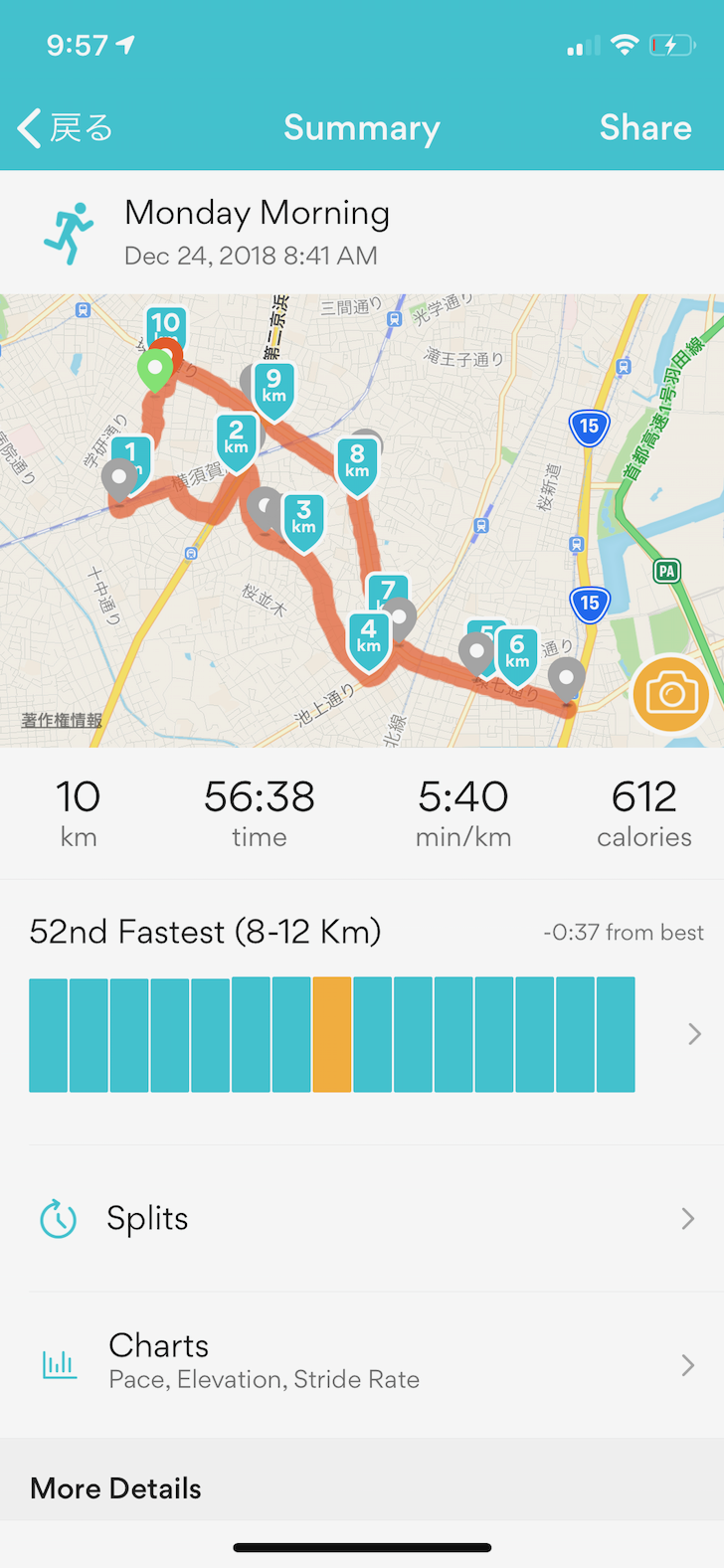
Task: Add a photo with the camera button
Action: [671, 693]
